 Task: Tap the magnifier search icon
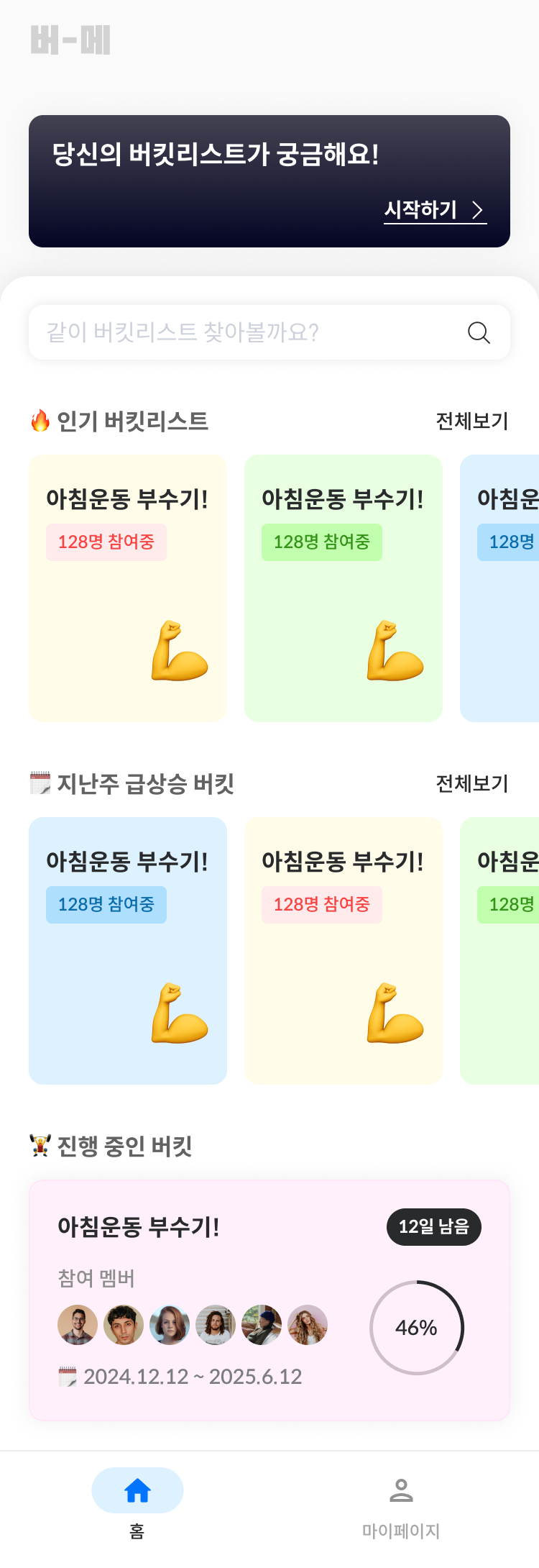tap(479, 332)
